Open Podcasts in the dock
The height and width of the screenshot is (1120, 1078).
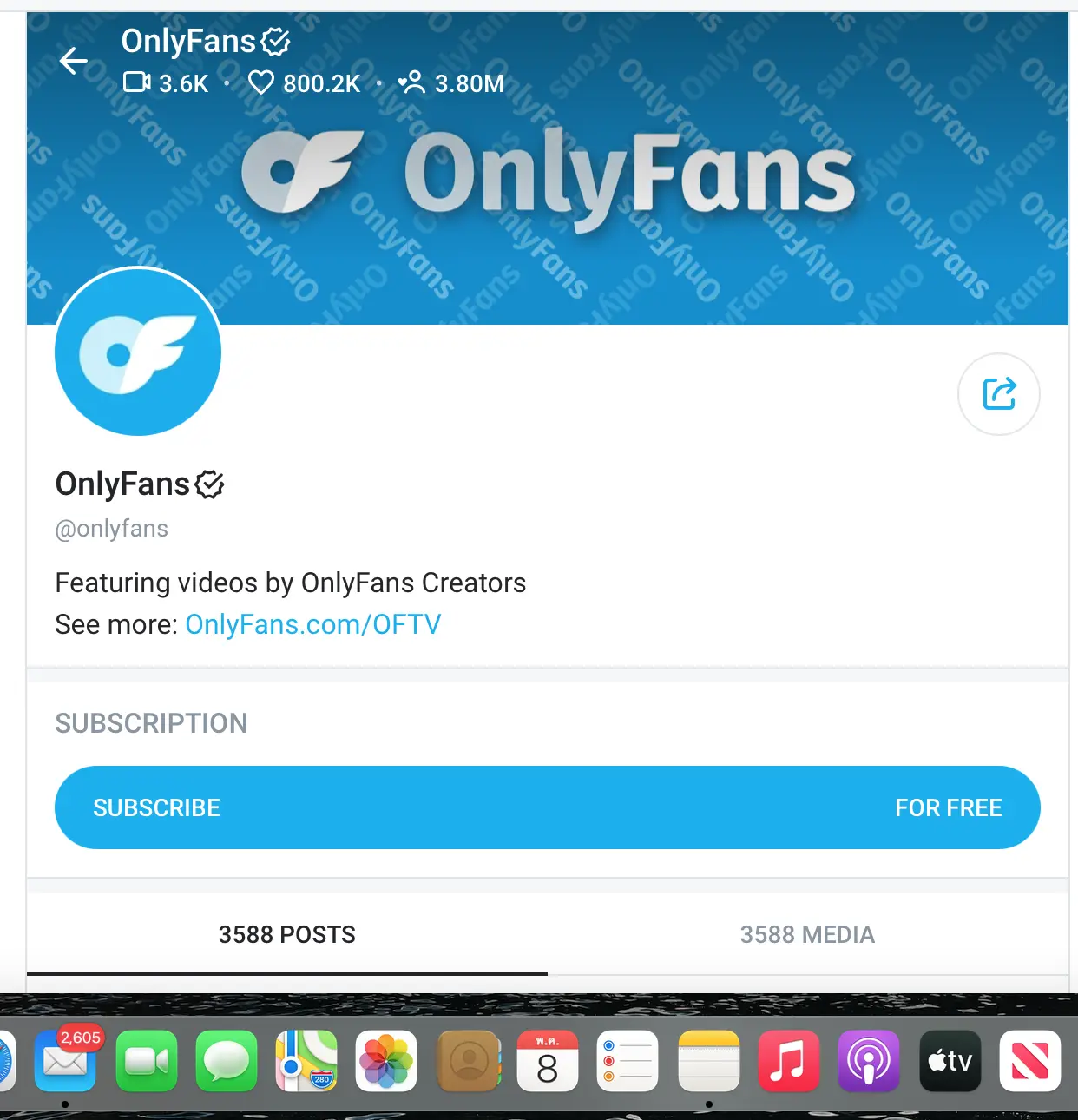tap(868, 1061)
